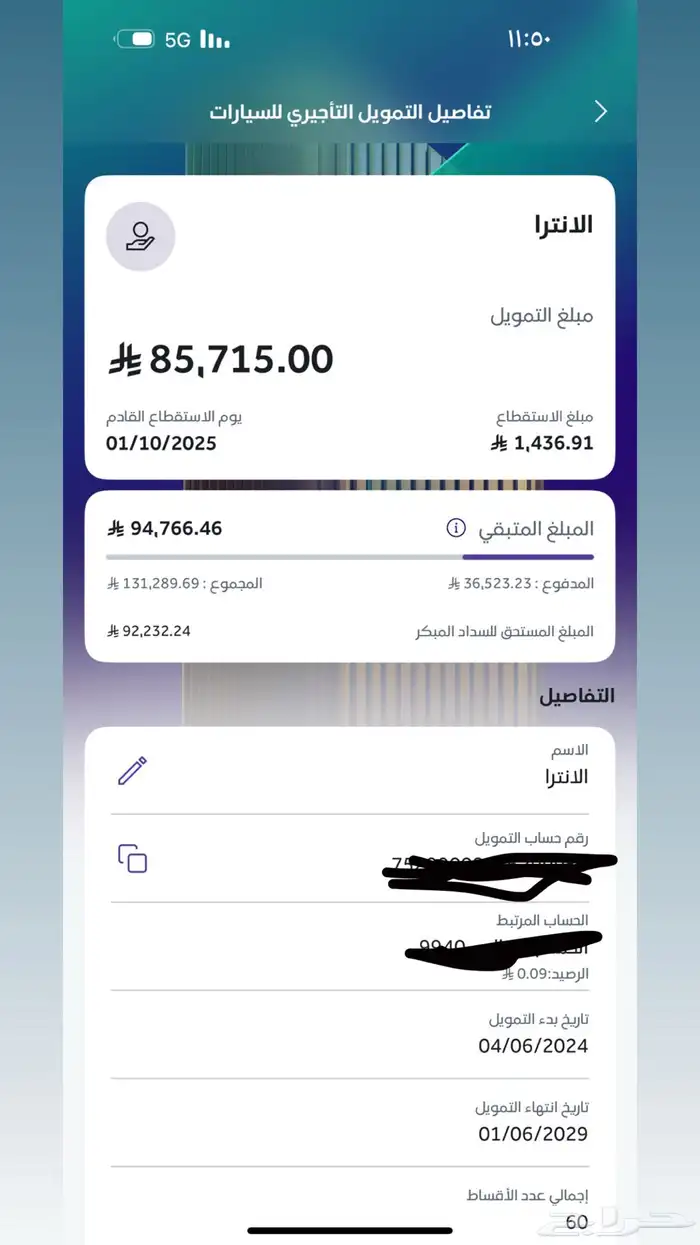The width and height of the screenshot is (700, 1245).
Task: Open info icon beside المبلغ المتبقي
Action: pos(456,528)
